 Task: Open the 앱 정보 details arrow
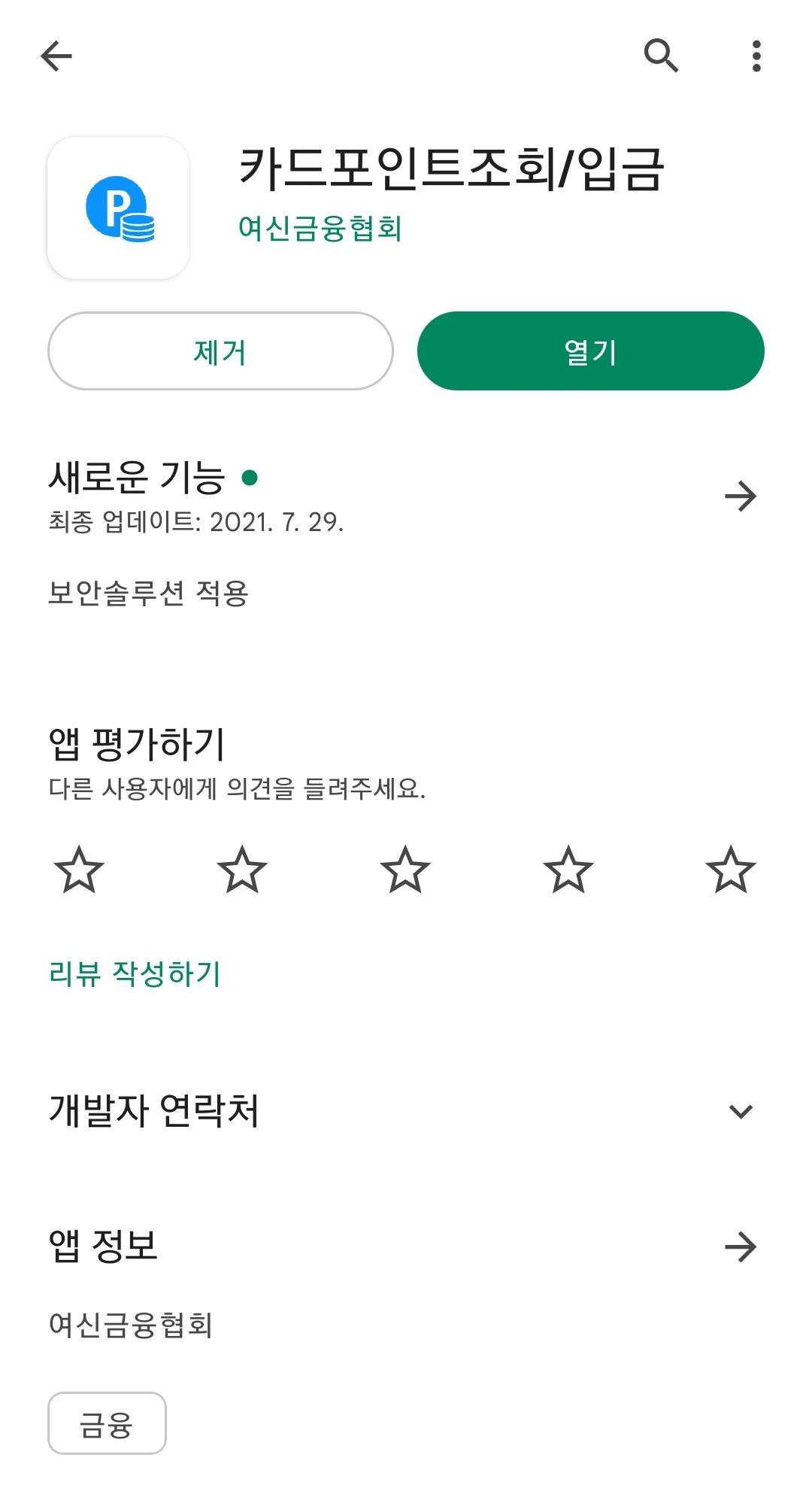(x=742, y=1246)
